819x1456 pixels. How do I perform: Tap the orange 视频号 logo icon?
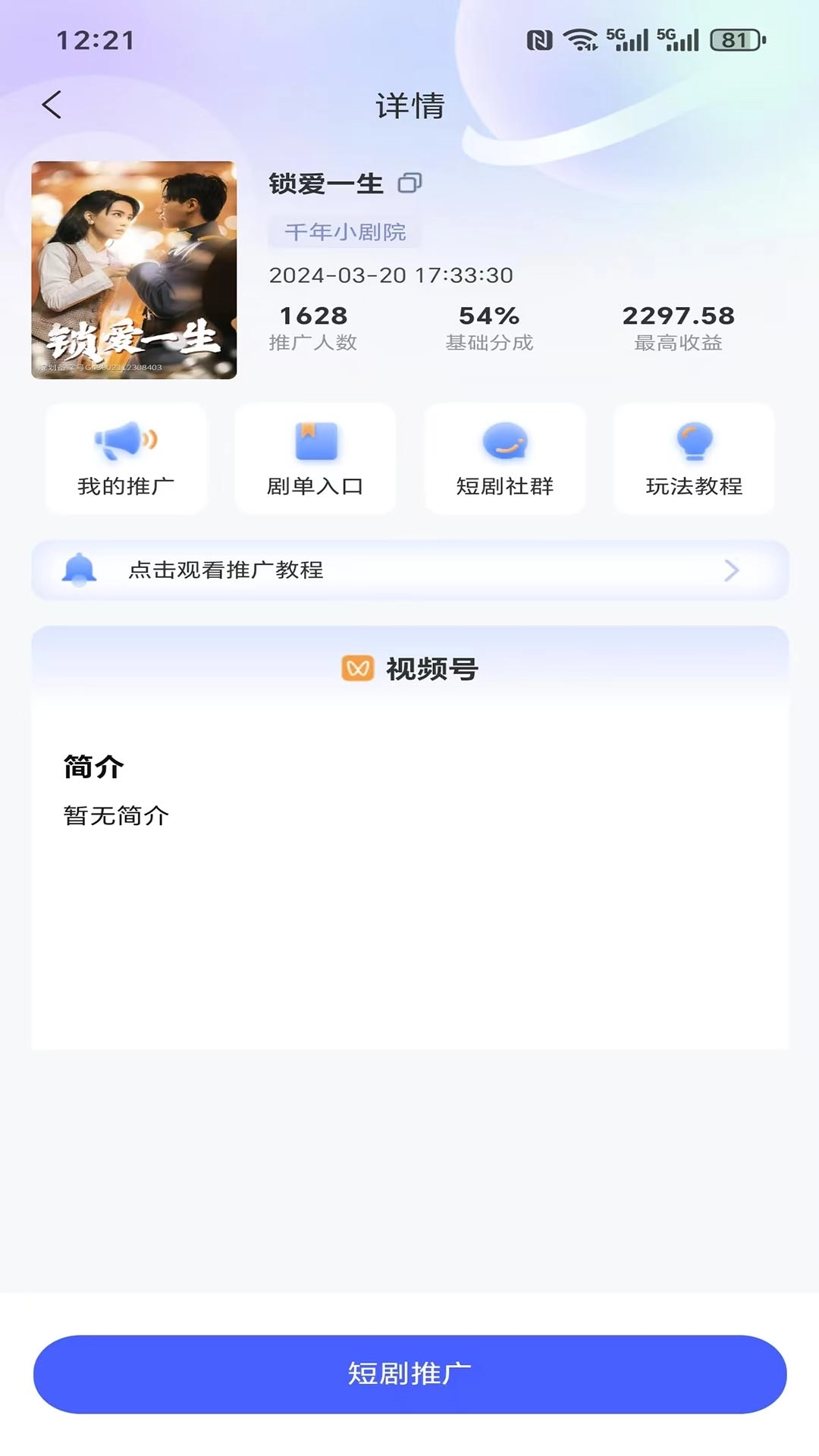tap(357, 669)
